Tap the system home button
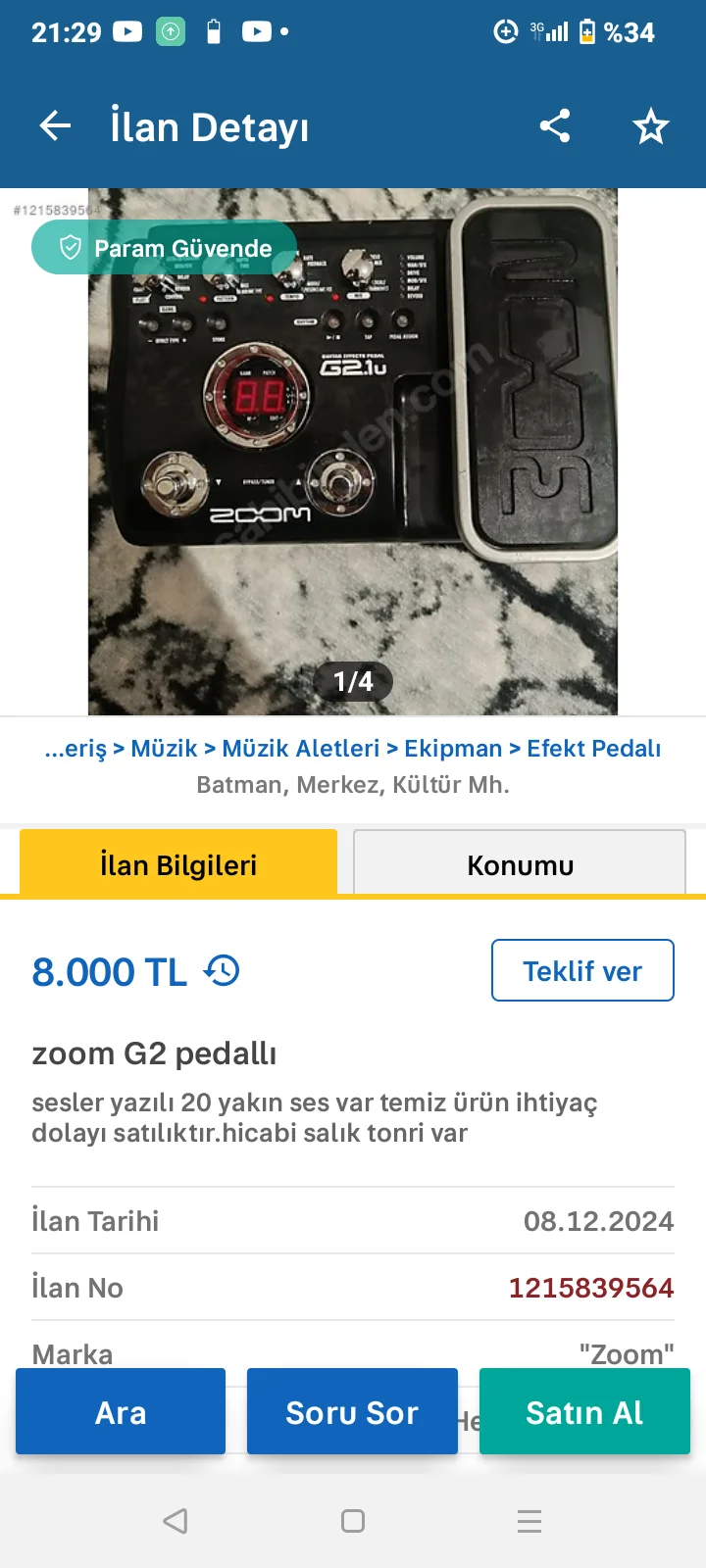706x1568 pixels. 353,1521
